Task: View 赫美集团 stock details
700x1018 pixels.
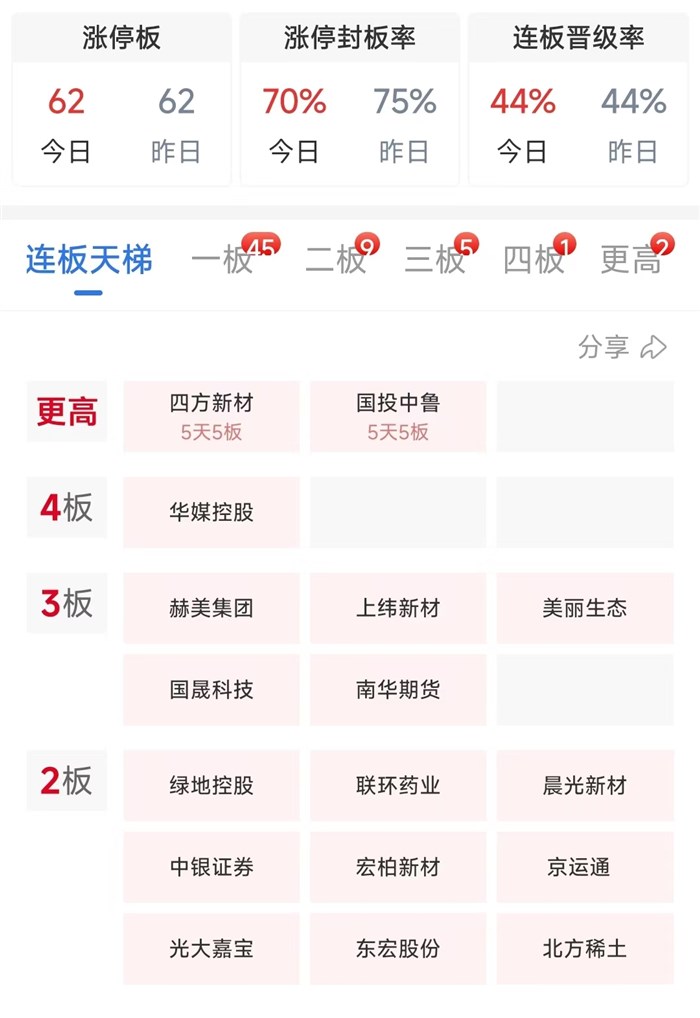Action: pos(211,608)
